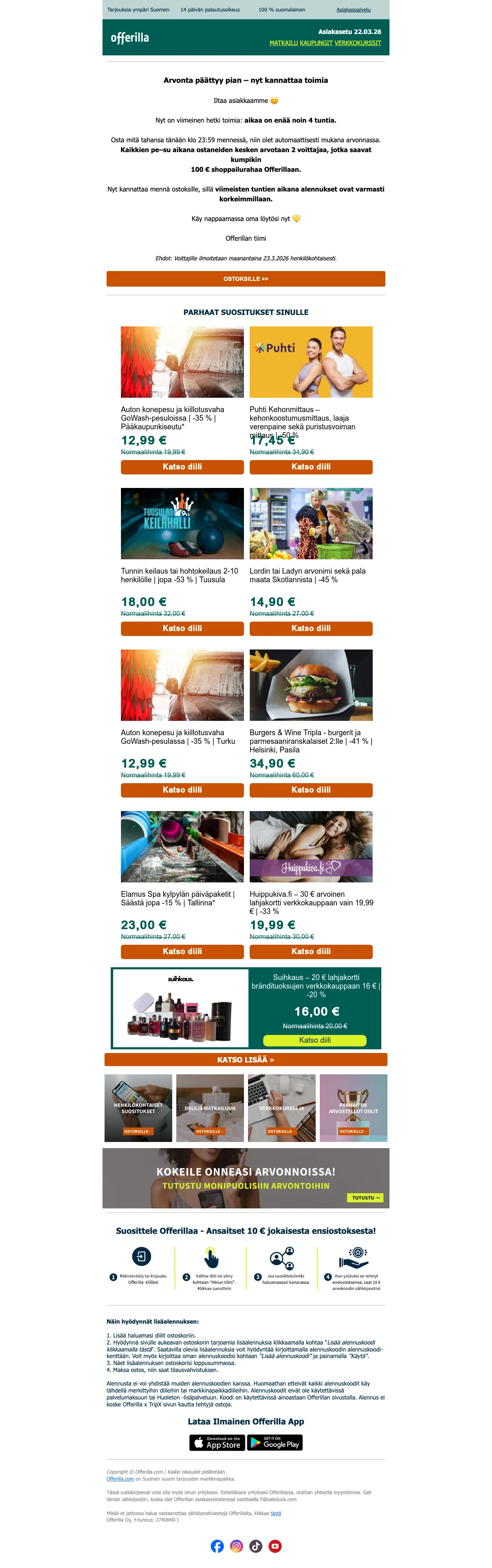Tap the OSTOKSILLE >> button
Screen dimensions: 492x1568
click(246, 279)
